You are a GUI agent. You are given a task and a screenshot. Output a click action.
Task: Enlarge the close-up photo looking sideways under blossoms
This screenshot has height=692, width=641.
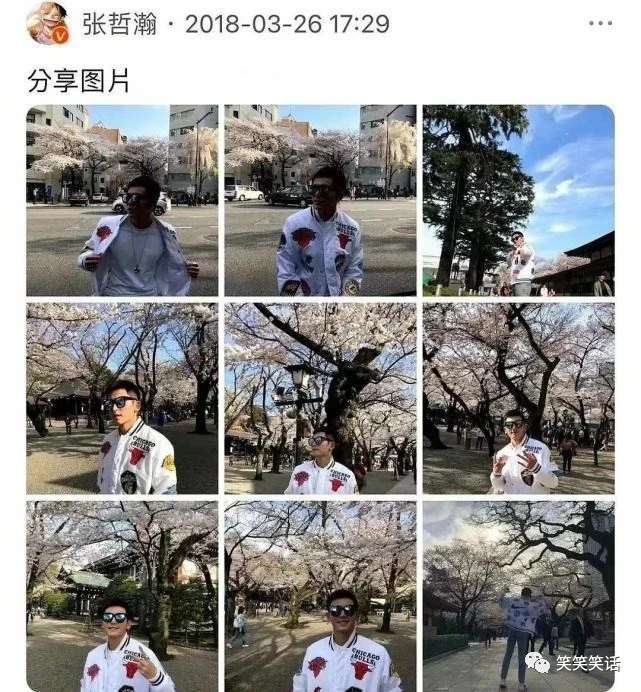click(x=121, y=398)
